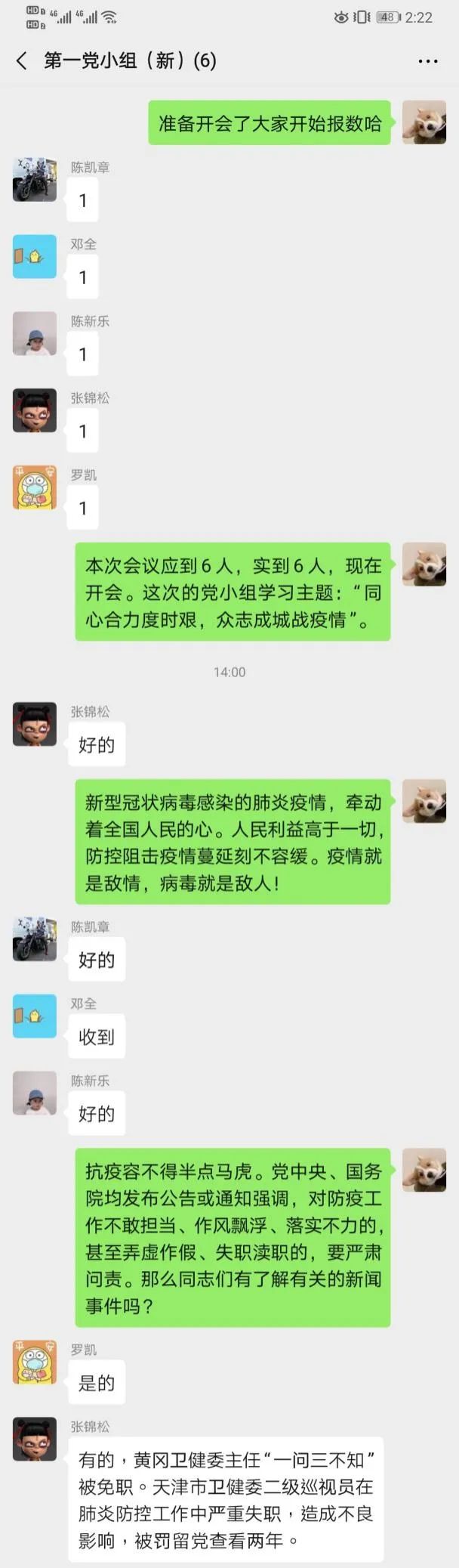Open 邓全's avatar next to "收到"
The width and height of the screenshot is (459, 1568).
point(35,1016)
